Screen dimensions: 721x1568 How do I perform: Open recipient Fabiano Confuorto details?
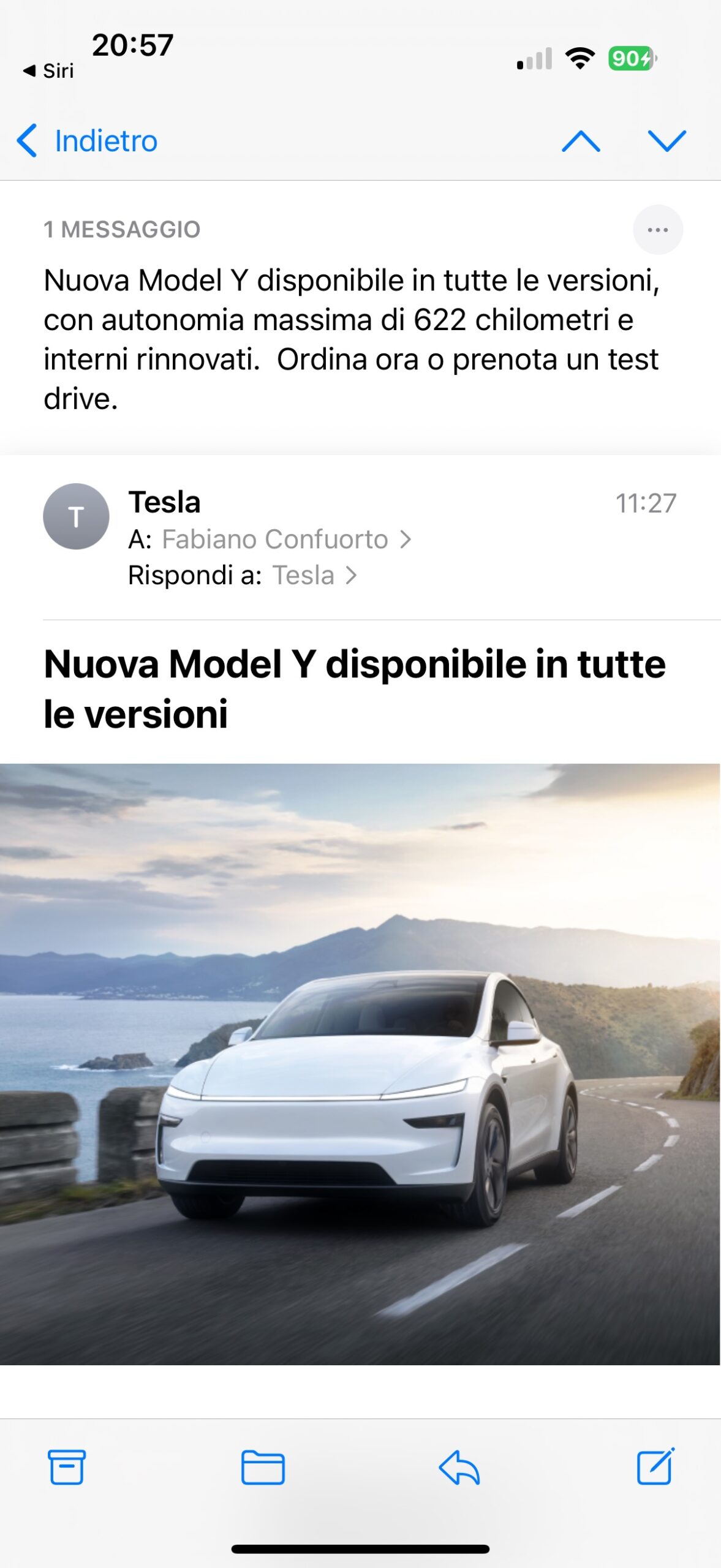point(286,539)
